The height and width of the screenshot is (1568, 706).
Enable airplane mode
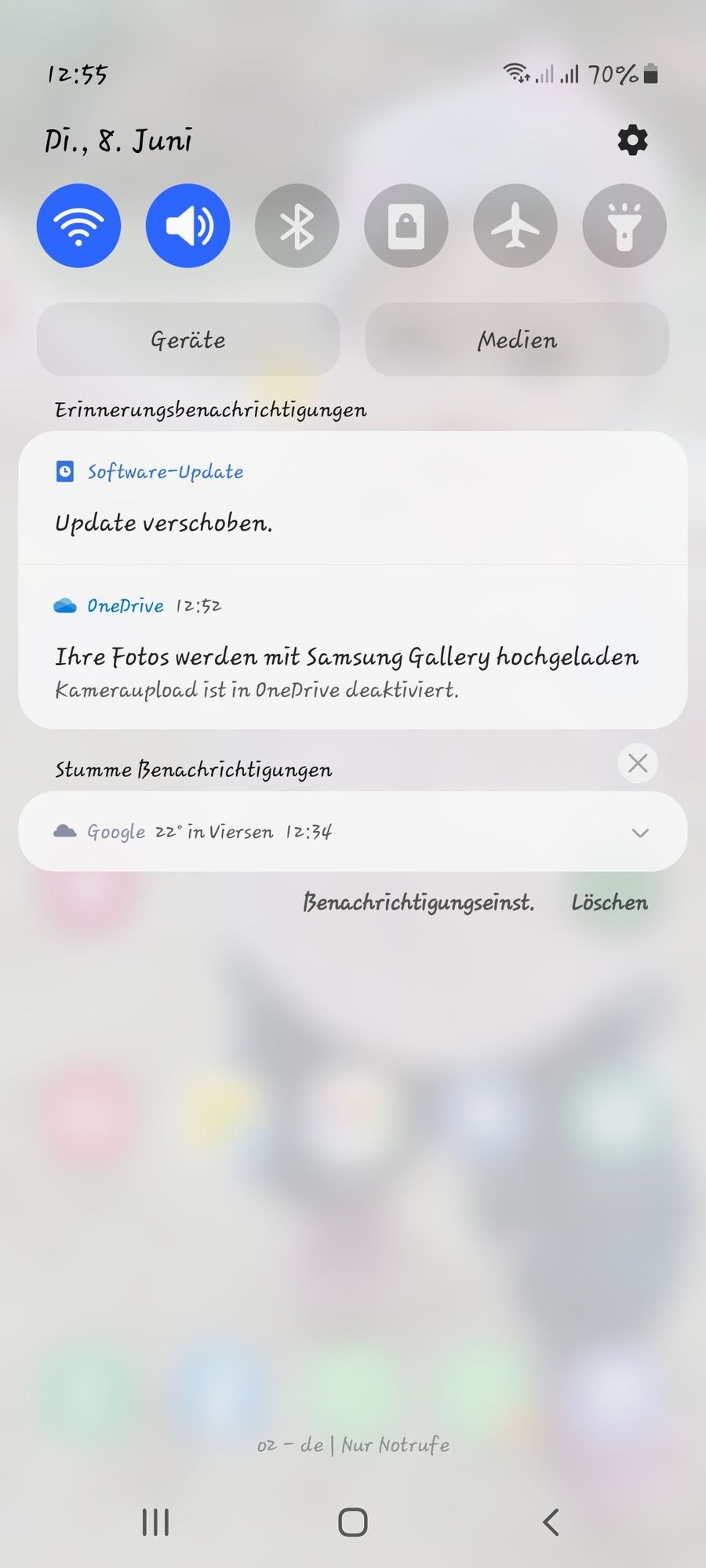pos(515,226)
